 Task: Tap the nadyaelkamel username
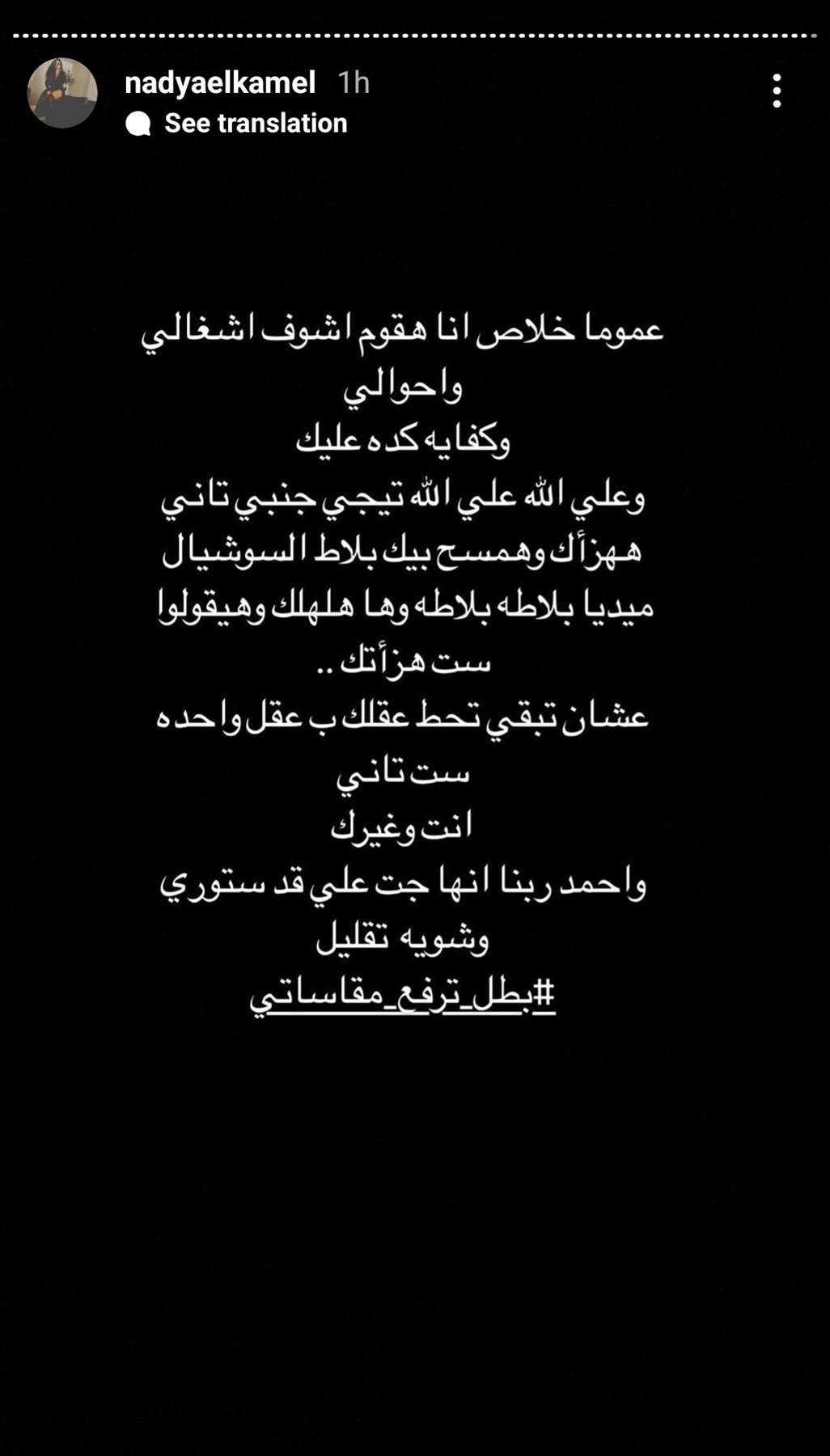coord(220,83)
